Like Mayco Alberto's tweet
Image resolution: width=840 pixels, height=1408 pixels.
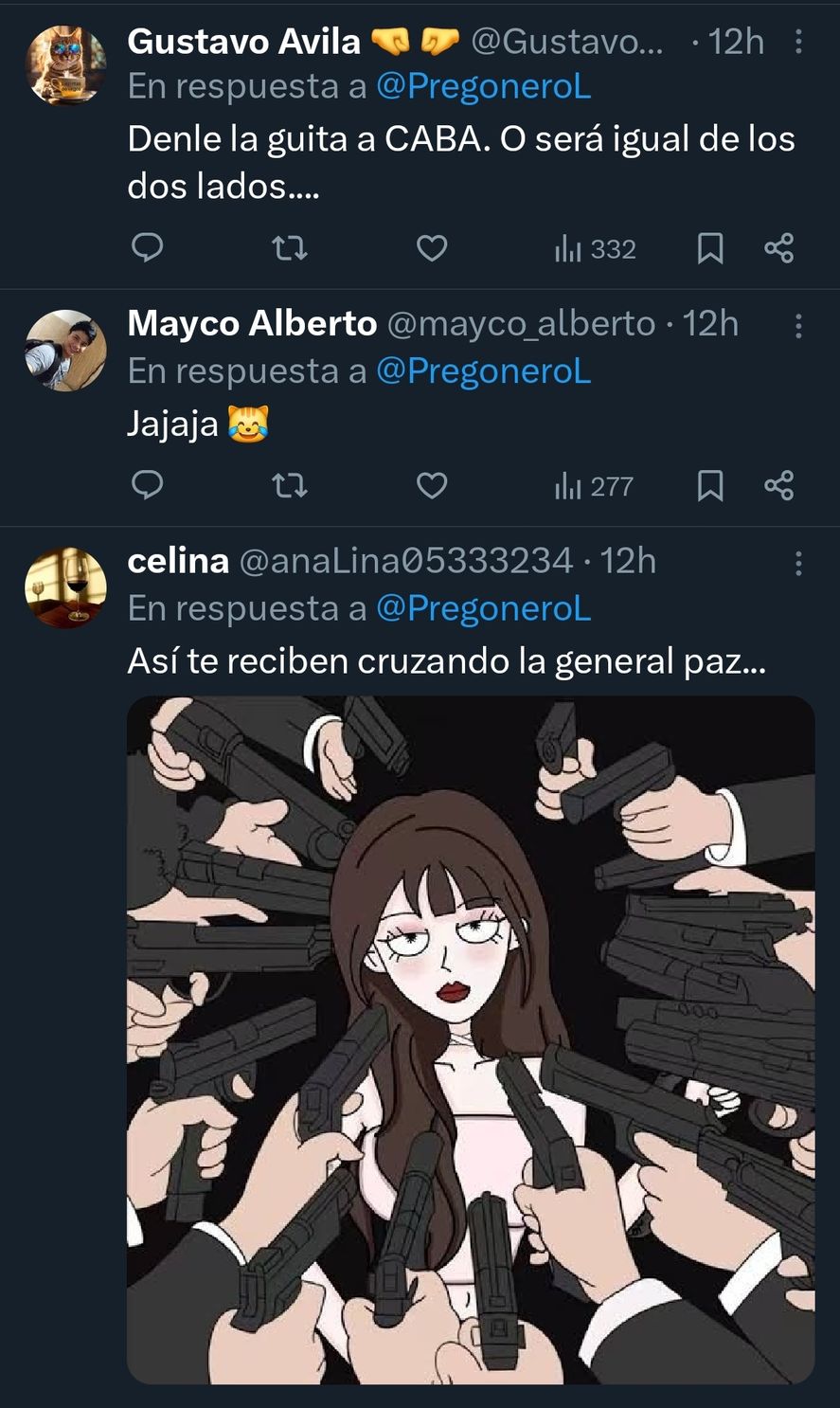432,485
